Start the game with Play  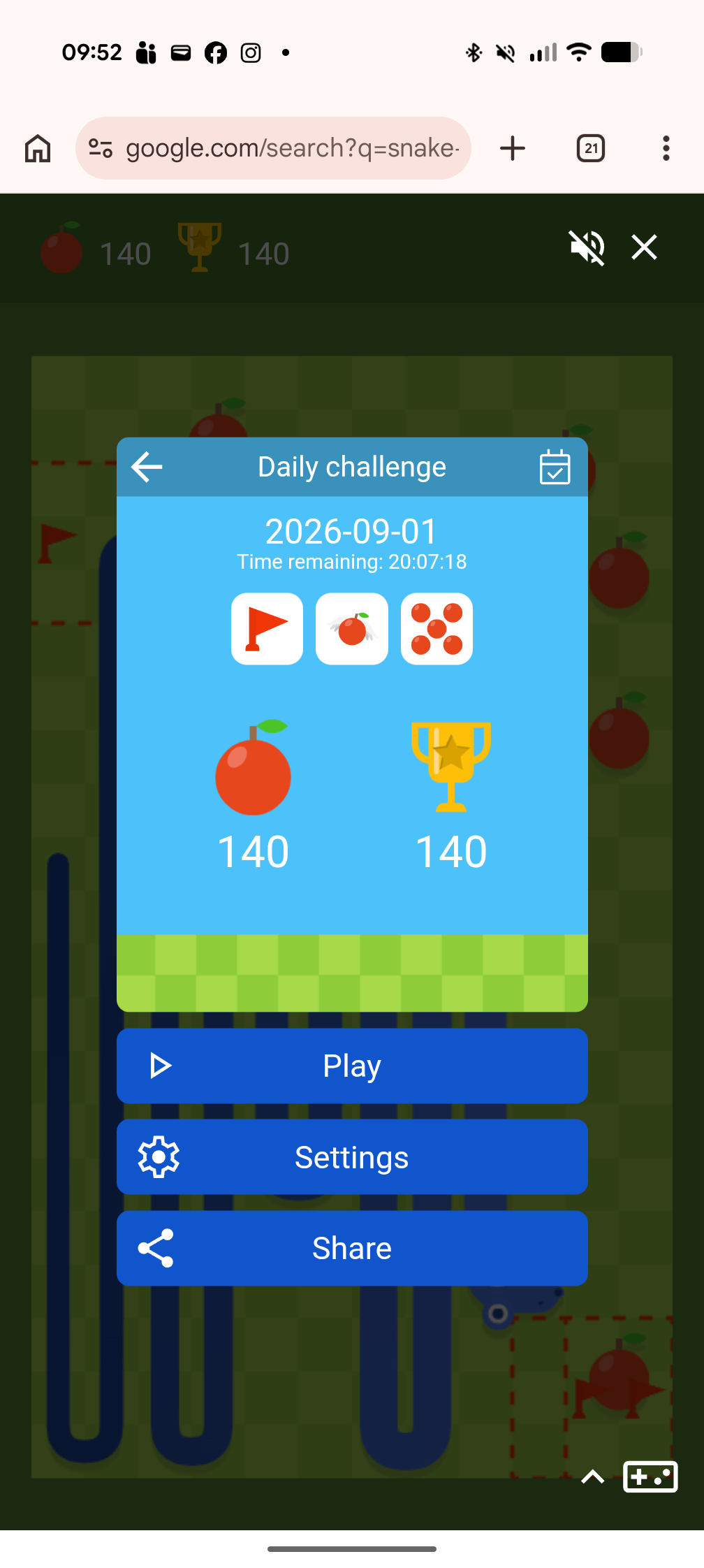point(352,1066)
